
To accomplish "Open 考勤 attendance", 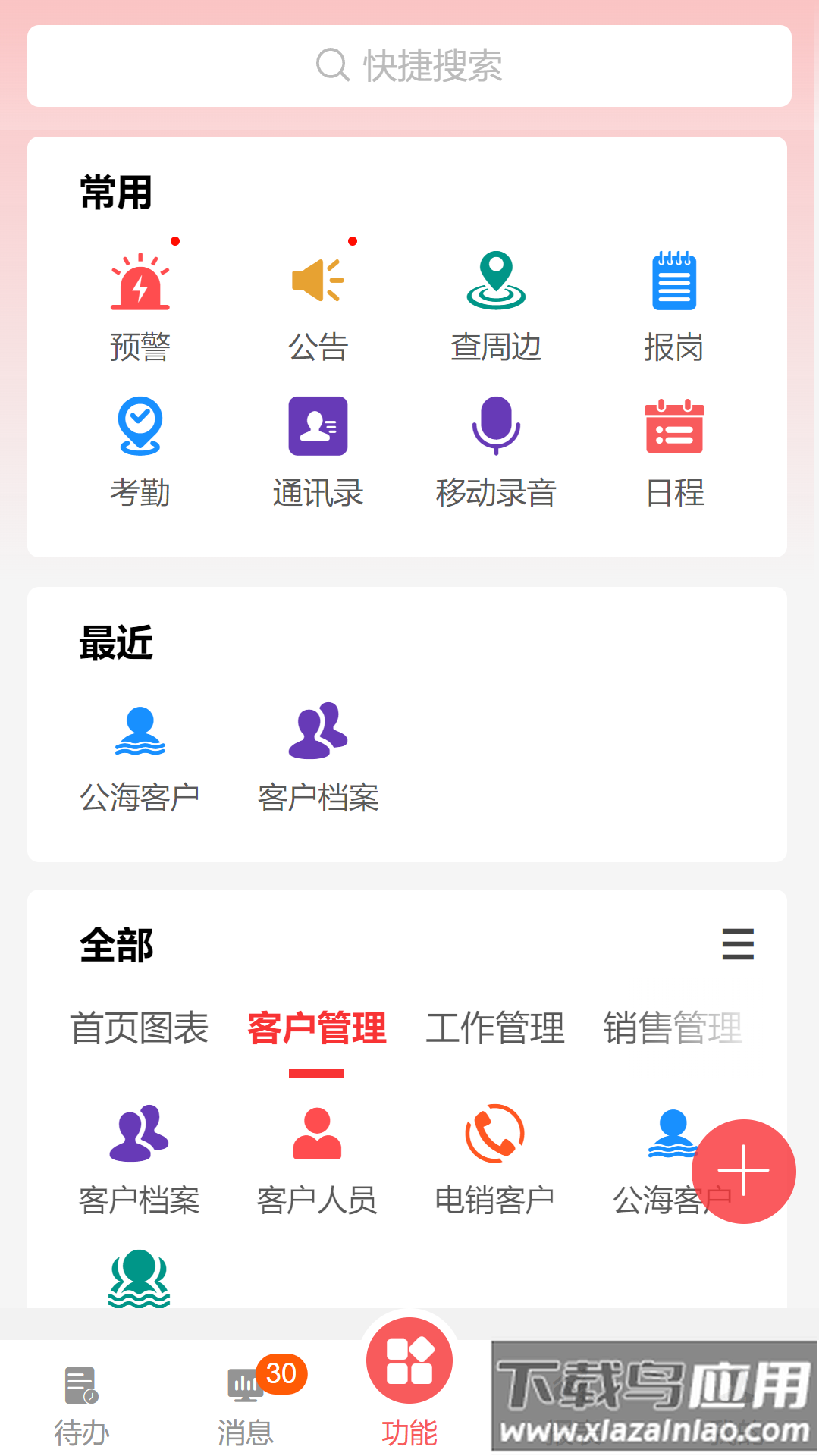I will (140, 449).
